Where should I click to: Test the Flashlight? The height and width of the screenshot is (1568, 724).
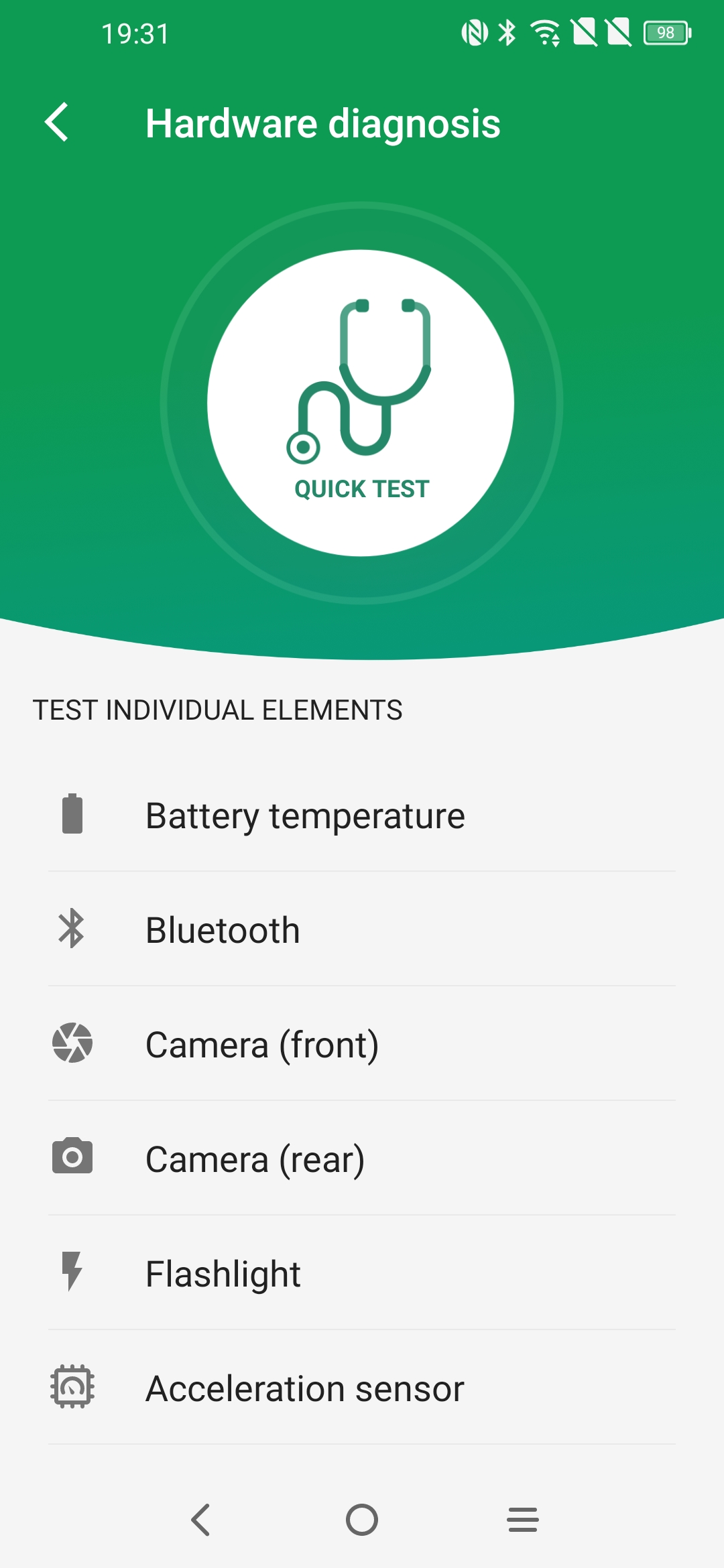coord(362,1273)
